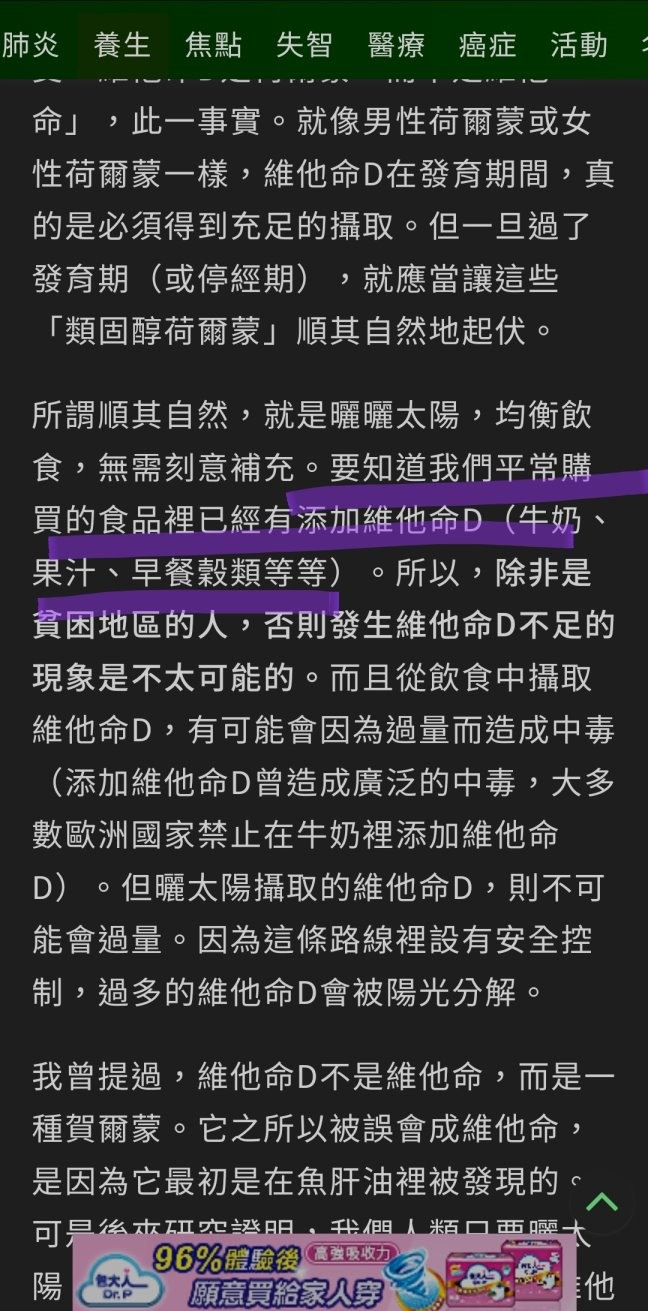Go to the 焦點 tab
This screenshot has width=648, height=1311.
213,45
